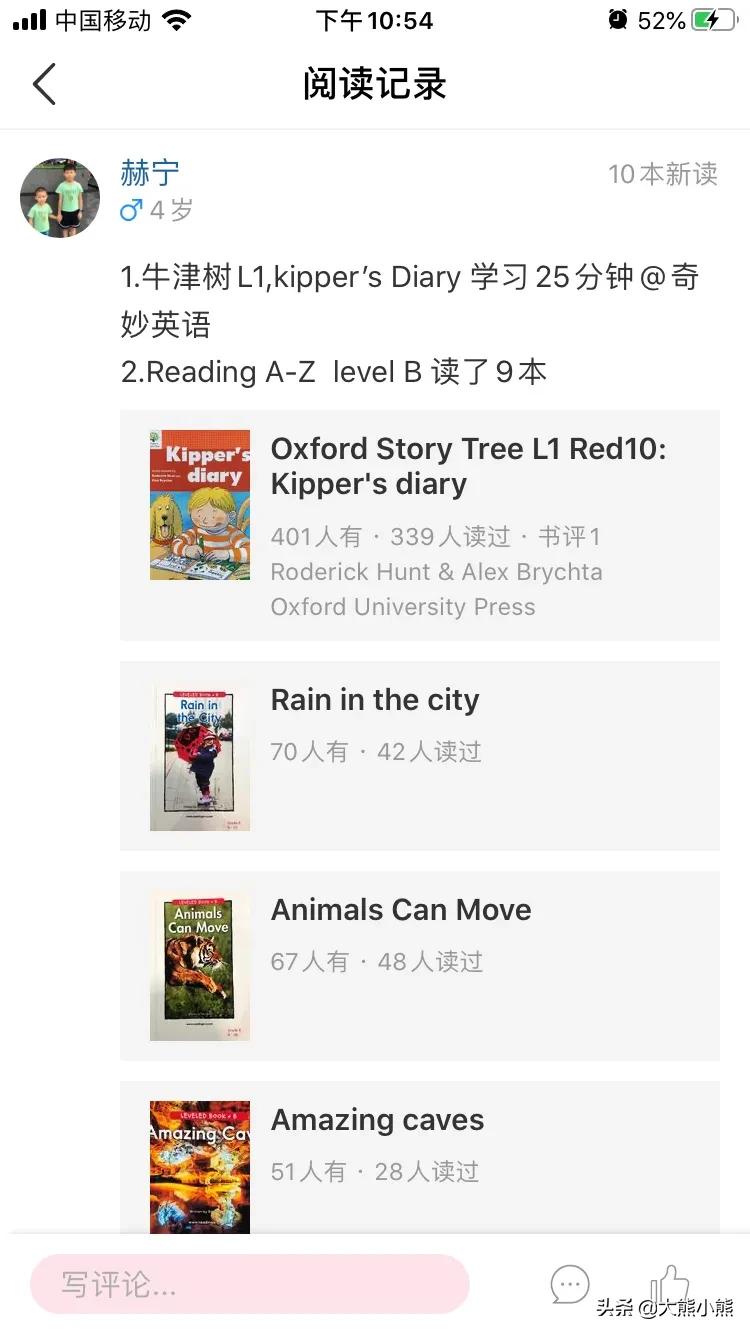The width and height of the screenshot is (750, 1334).
Task: Select the Animals Can Move book card
Action: (x=420, y=965)
